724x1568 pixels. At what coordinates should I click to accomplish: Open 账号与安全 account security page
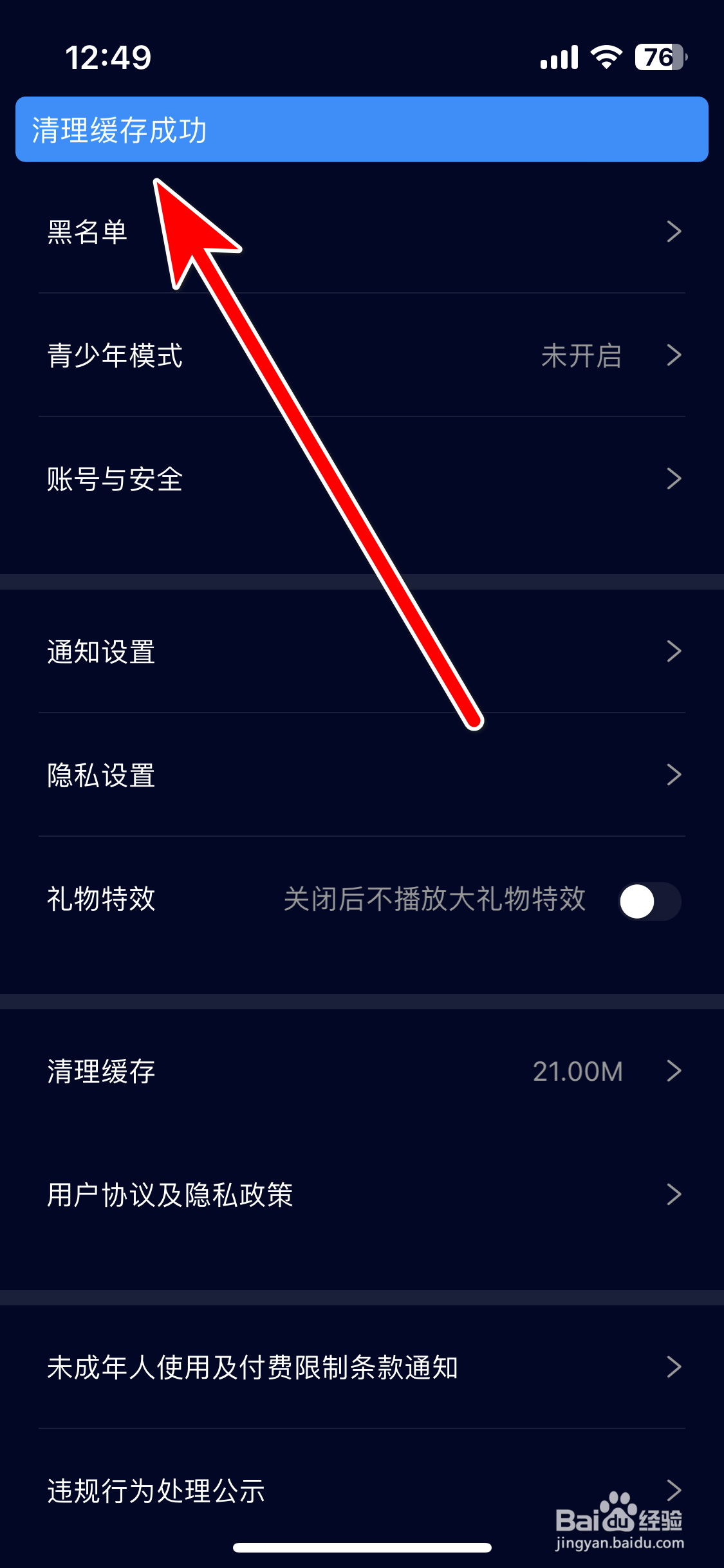[115, 479]
